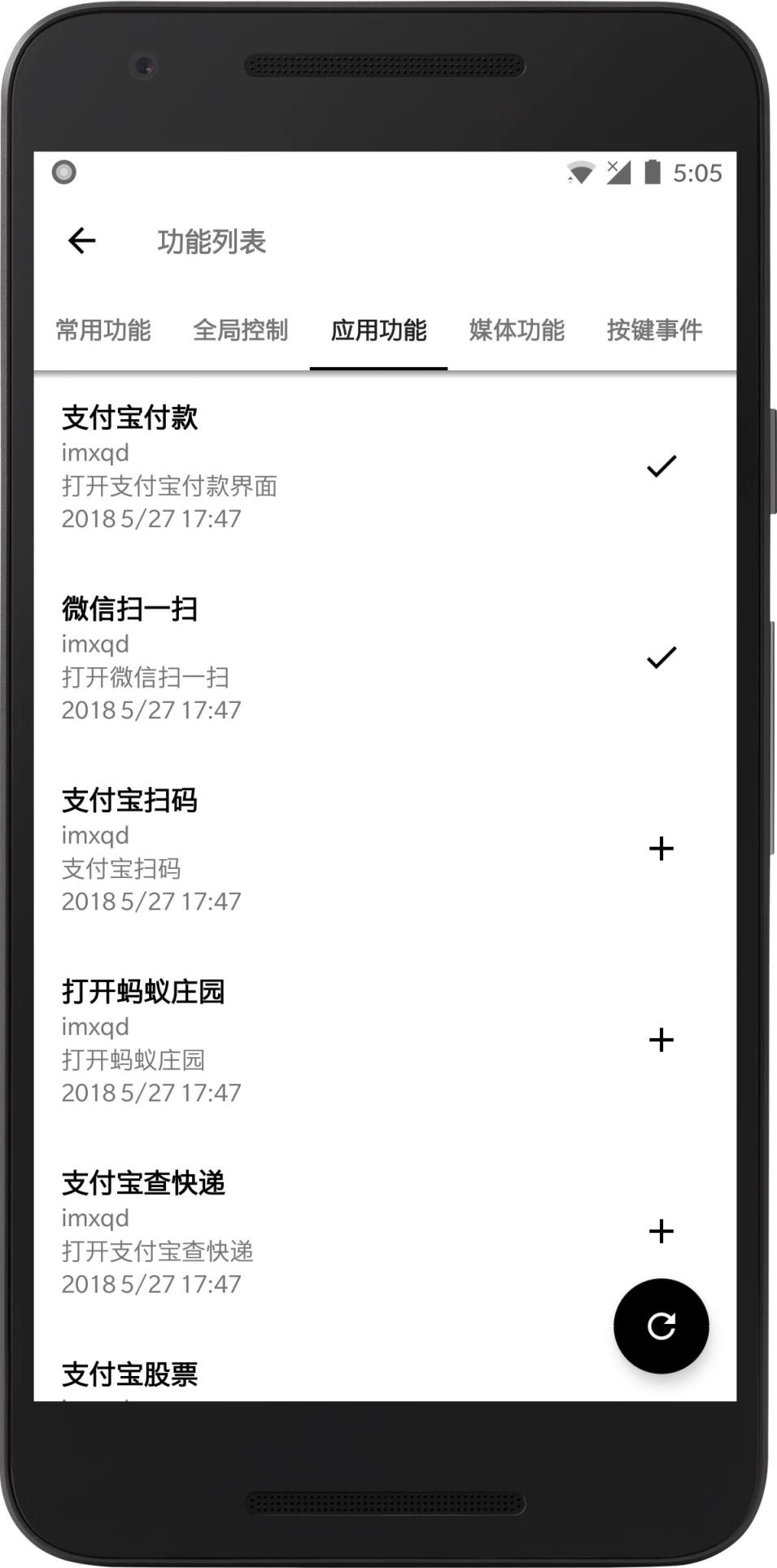Switch to the 媒体功能 tab
The image size is (777, 1568).
(517, 330)
